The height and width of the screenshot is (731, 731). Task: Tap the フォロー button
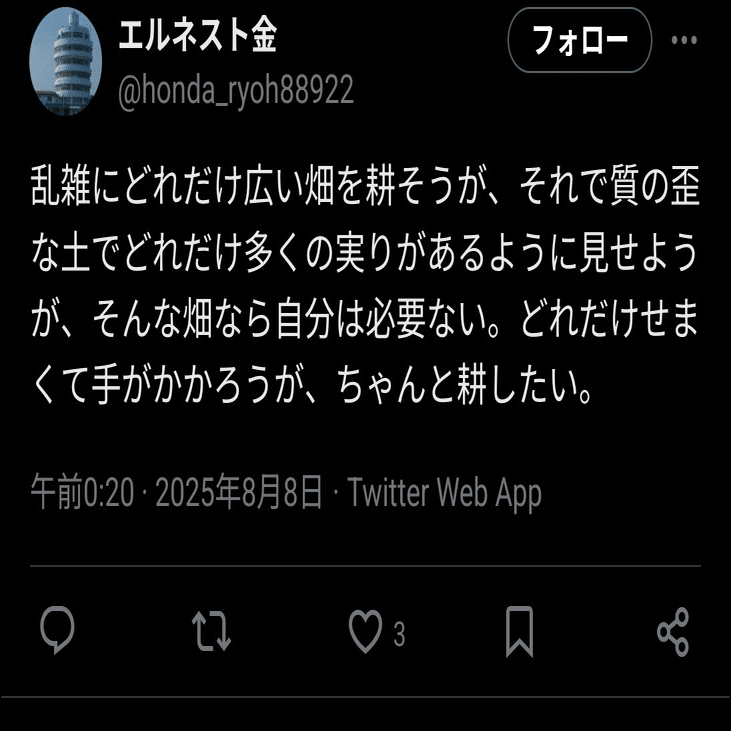pyautogui.click(x=579, y=41)
